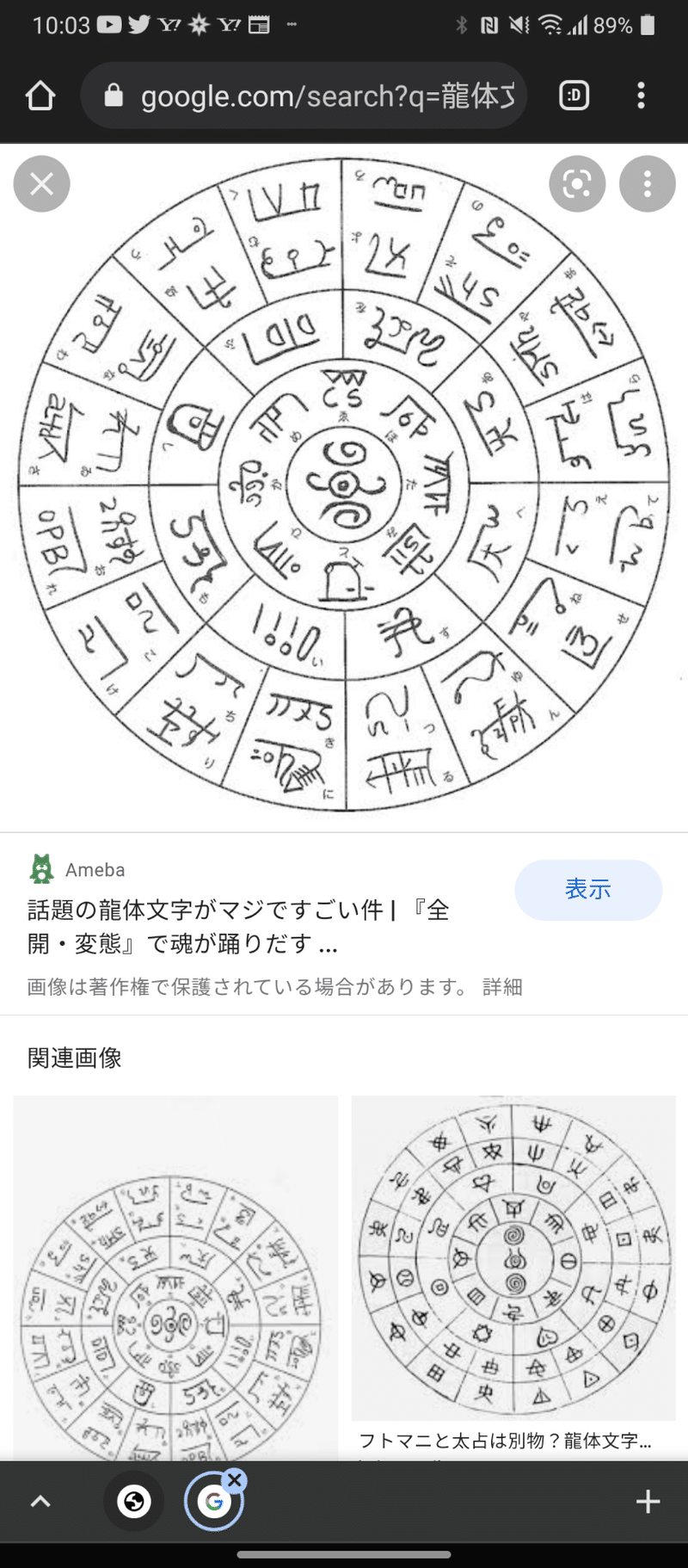
Task: Open the tab switcher
Action: pos(574,96)
